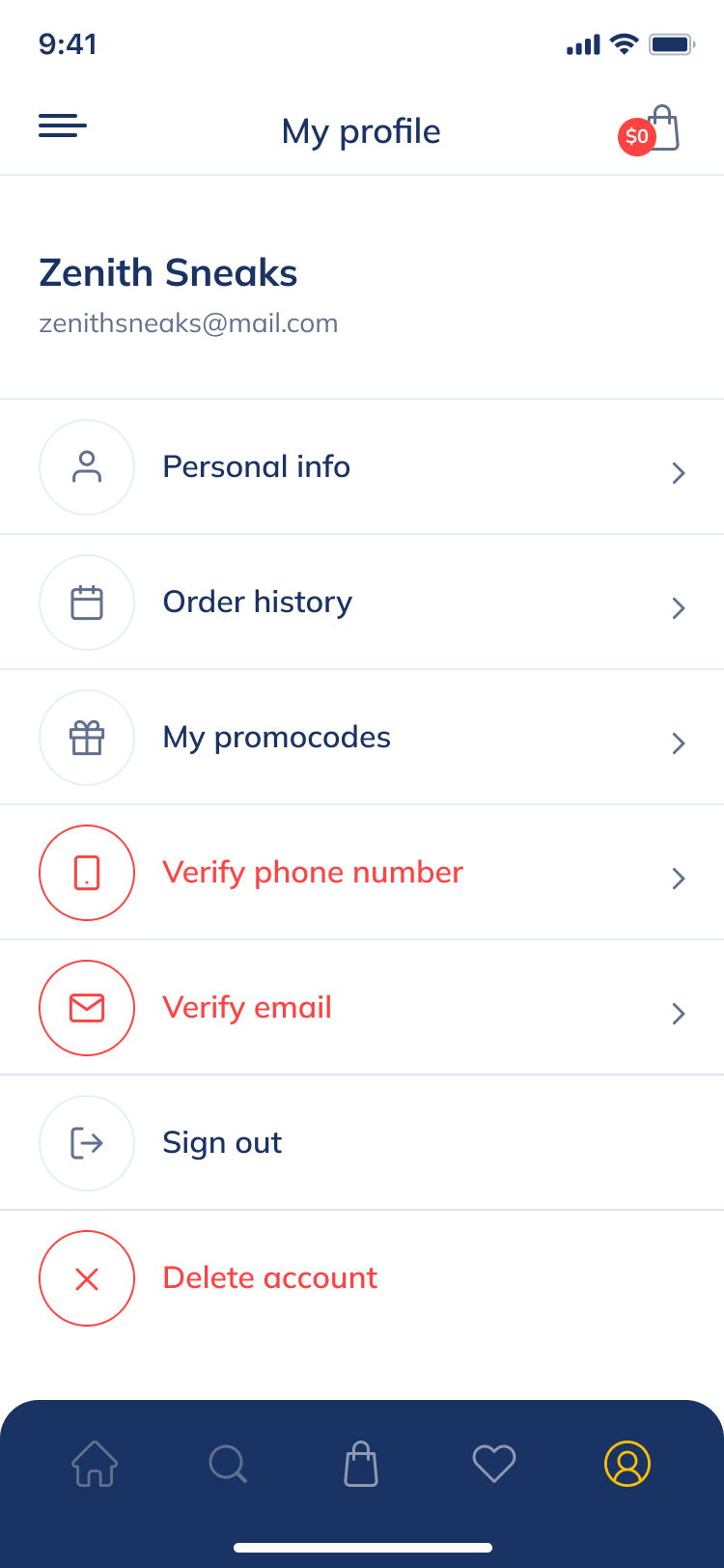Viewport: 724px width, 1568px height.
Task: Switch to the Search tab
Action: (x=228, y=1464)
